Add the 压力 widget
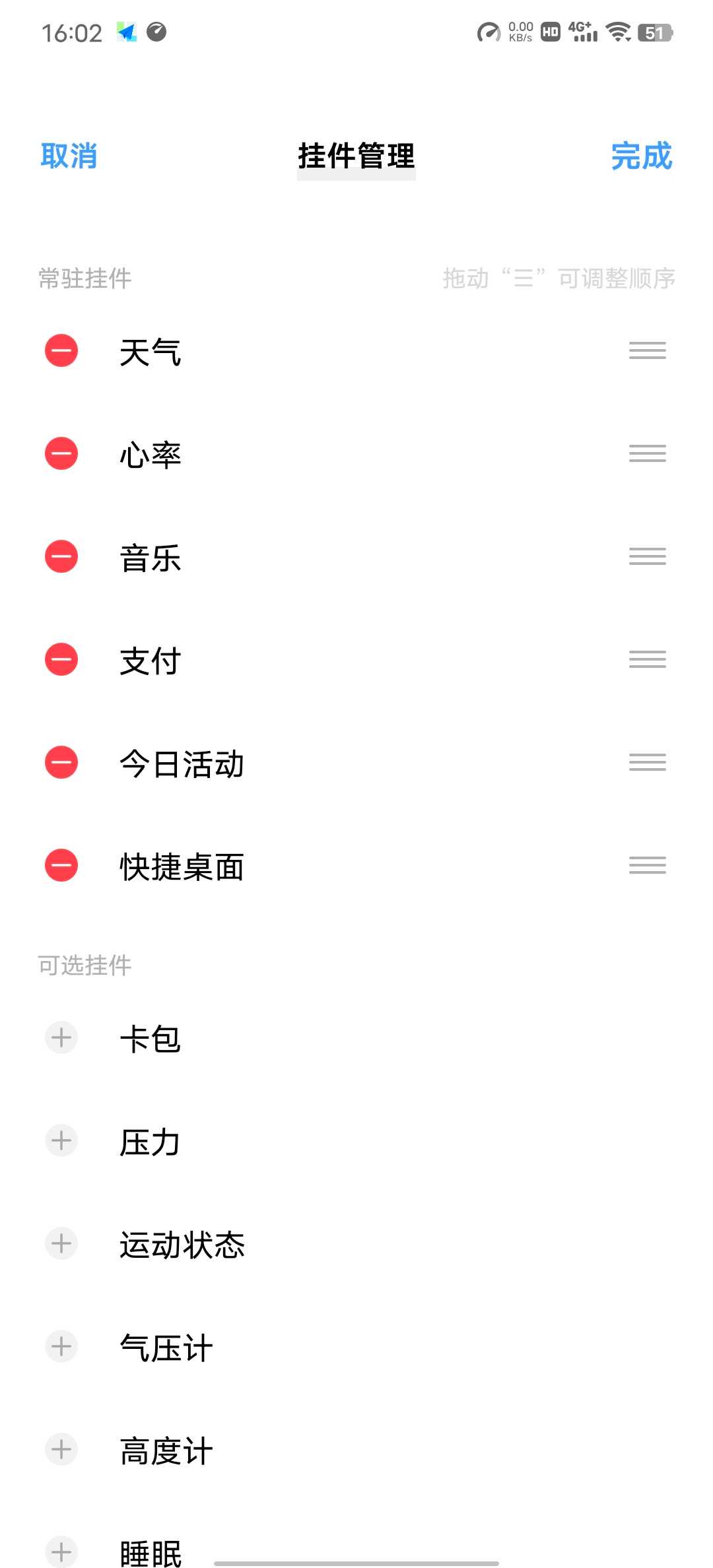Image resolution: width=713 pixels, height=1568 pixels. tap(61, 1140)
